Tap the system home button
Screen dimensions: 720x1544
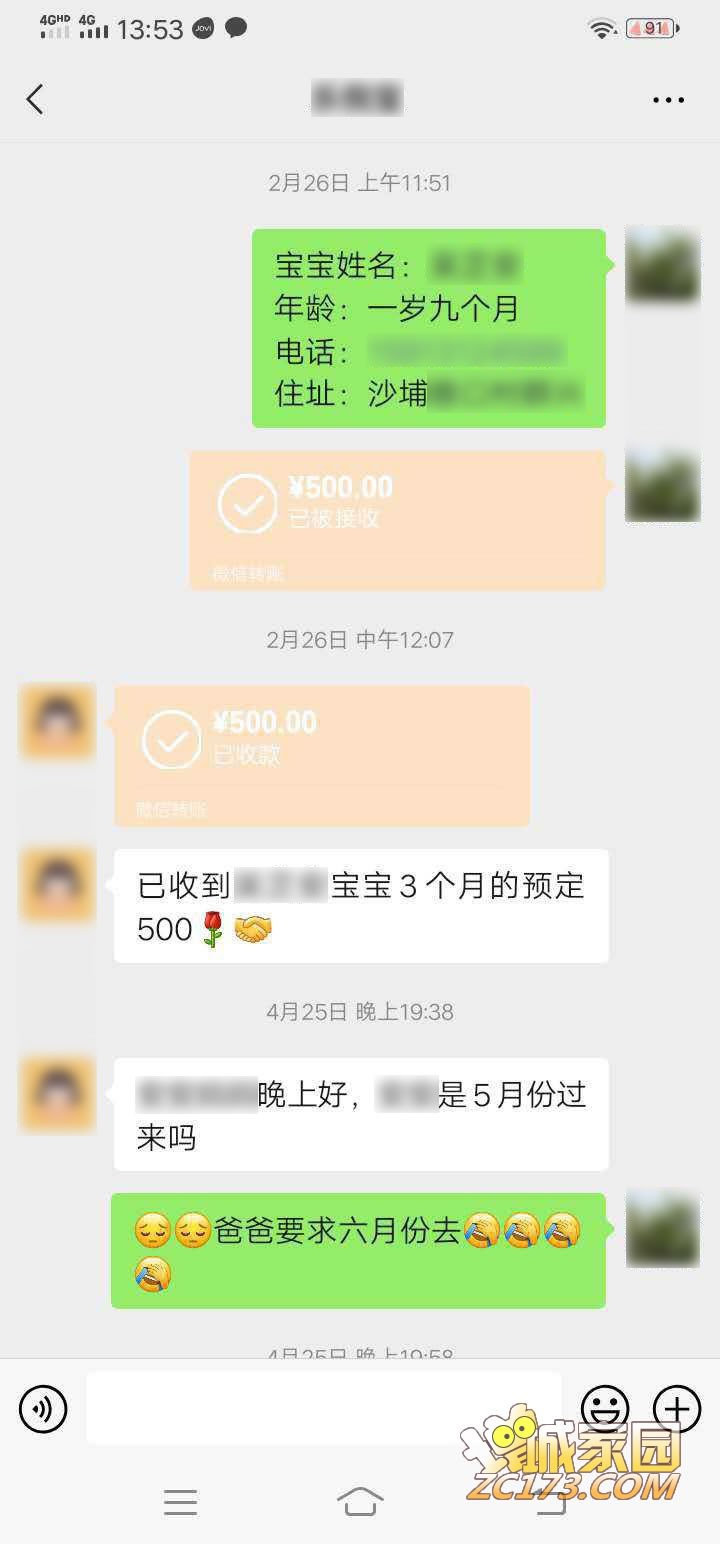click(360, 1501)
